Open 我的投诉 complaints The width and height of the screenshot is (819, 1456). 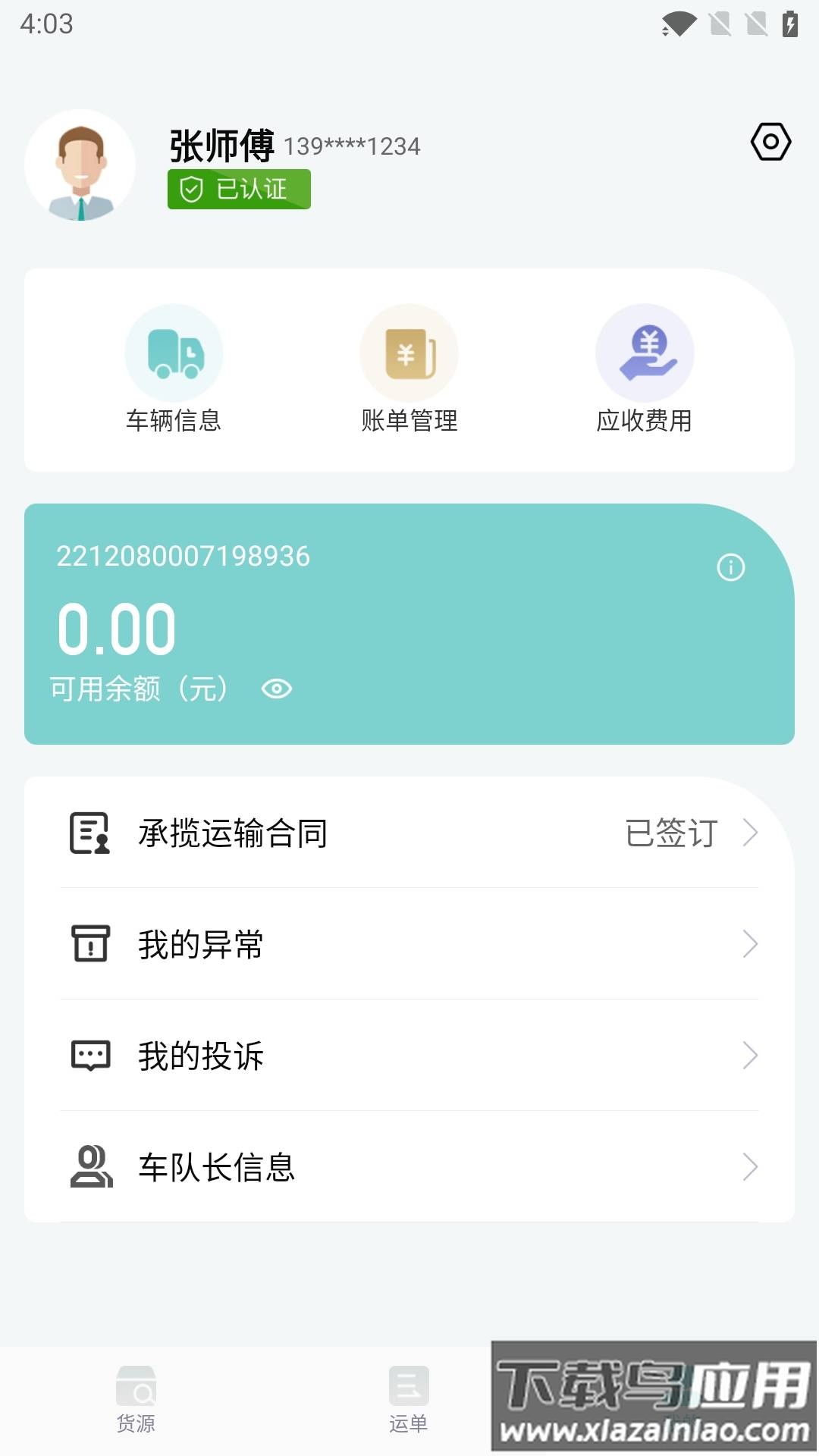point(409,1056)
